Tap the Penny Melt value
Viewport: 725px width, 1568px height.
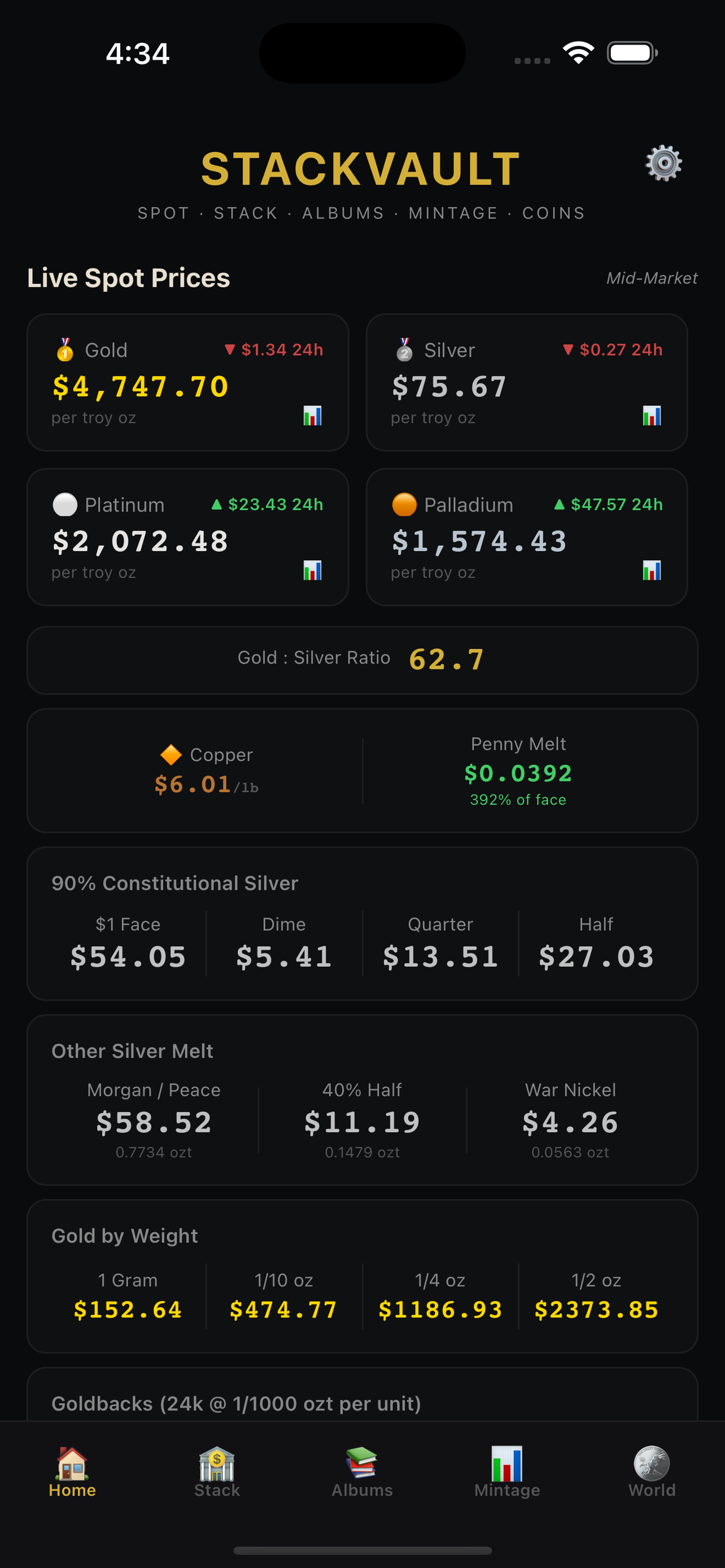[x=519, y=773]
